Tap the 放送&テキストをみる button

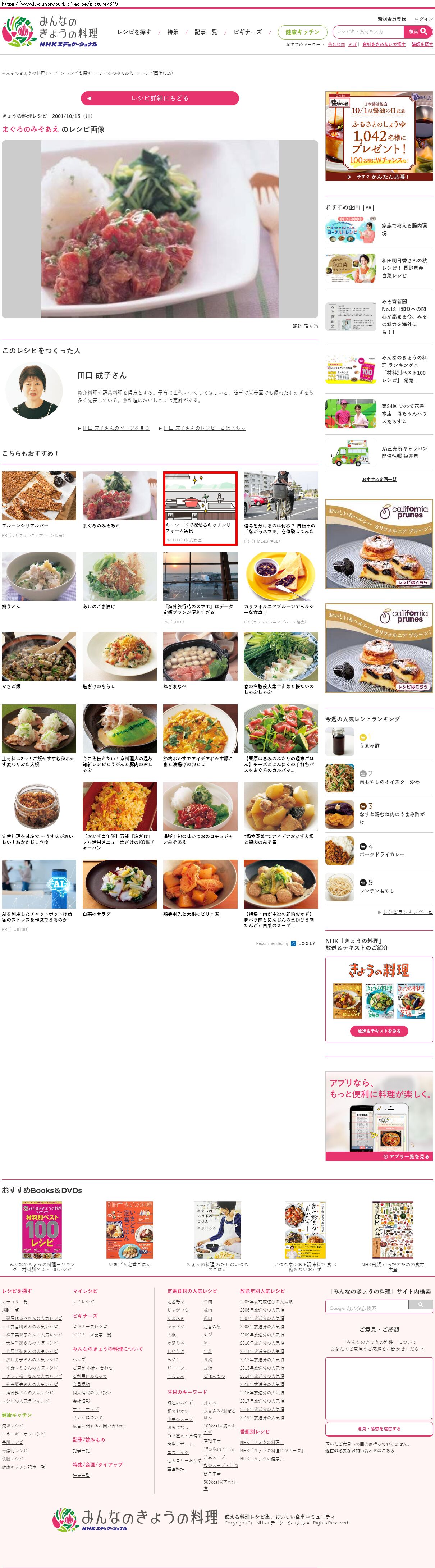379,1031
